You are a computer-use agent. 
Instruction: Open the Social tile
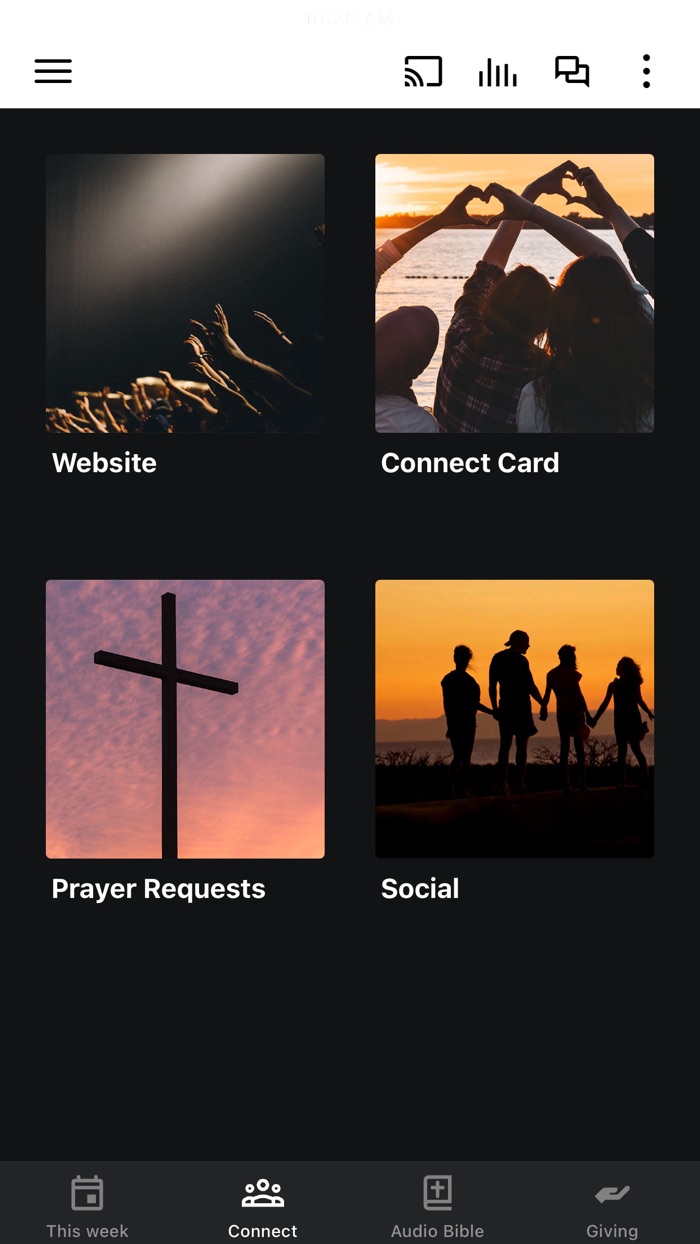514,719
